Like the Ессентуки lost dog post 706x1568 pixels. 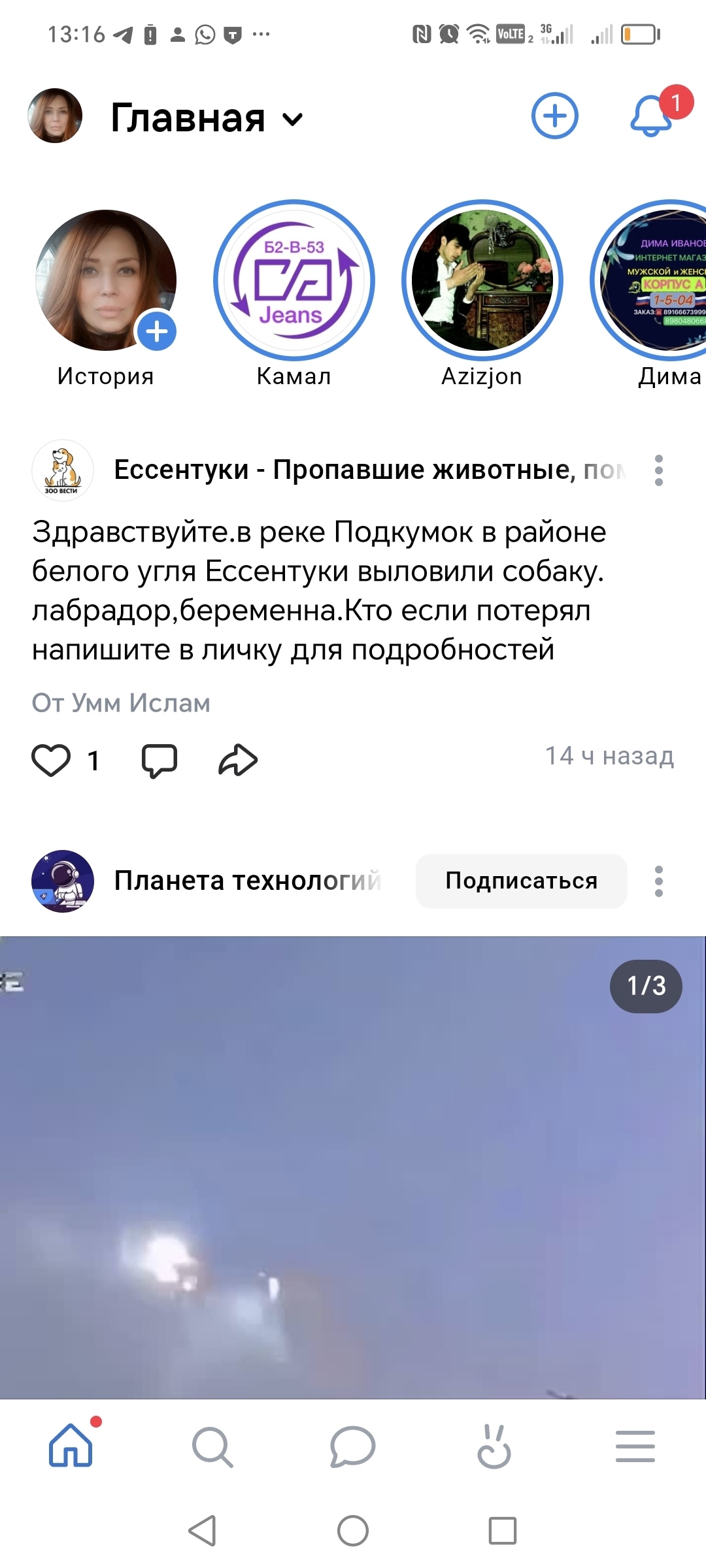coord(51,760)
